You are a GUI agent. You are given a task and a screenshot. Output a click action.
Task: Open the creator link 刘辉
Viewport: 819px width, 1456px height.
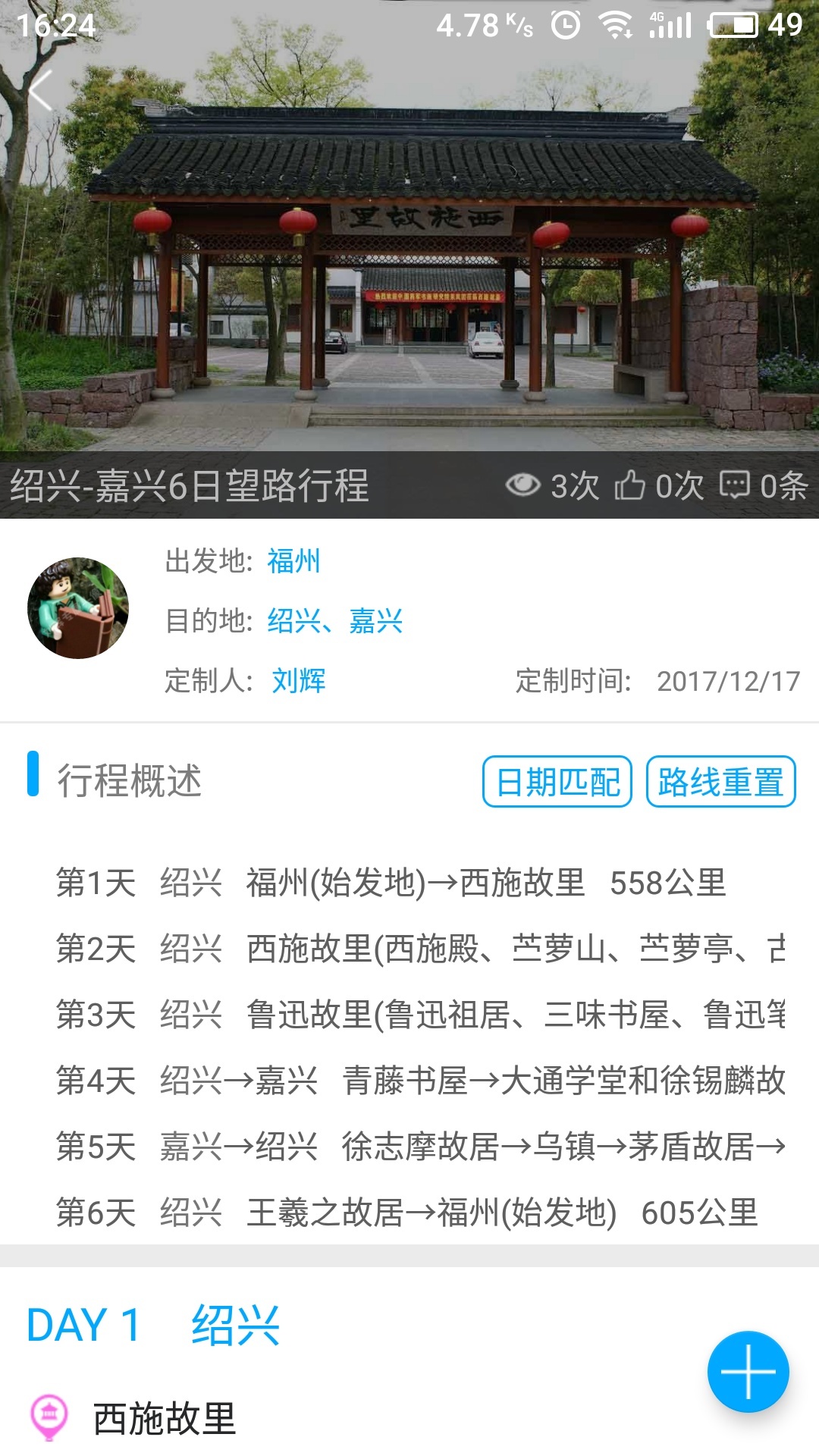pos(299,681)
